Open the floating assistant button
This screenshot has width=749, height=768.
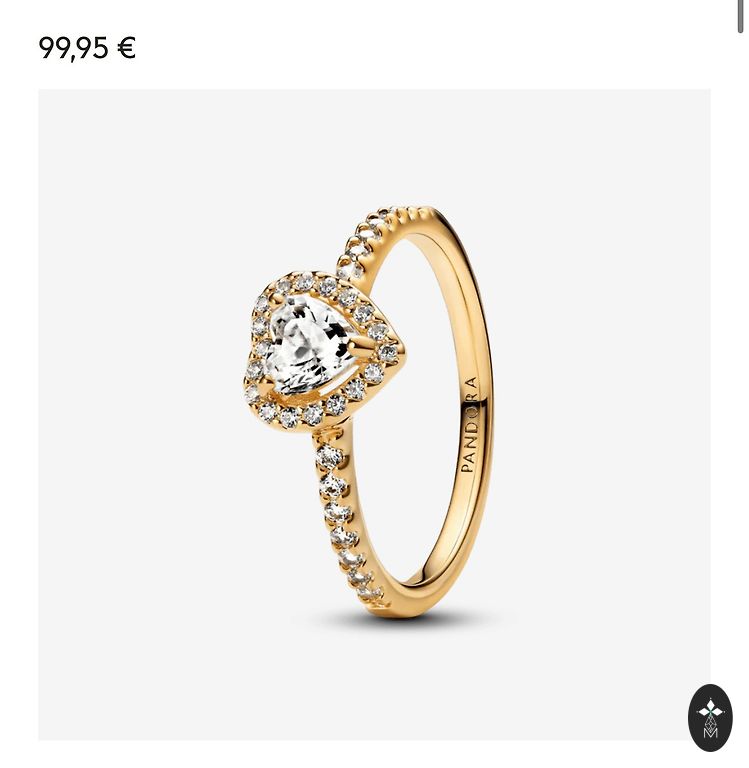pos(710,717)
